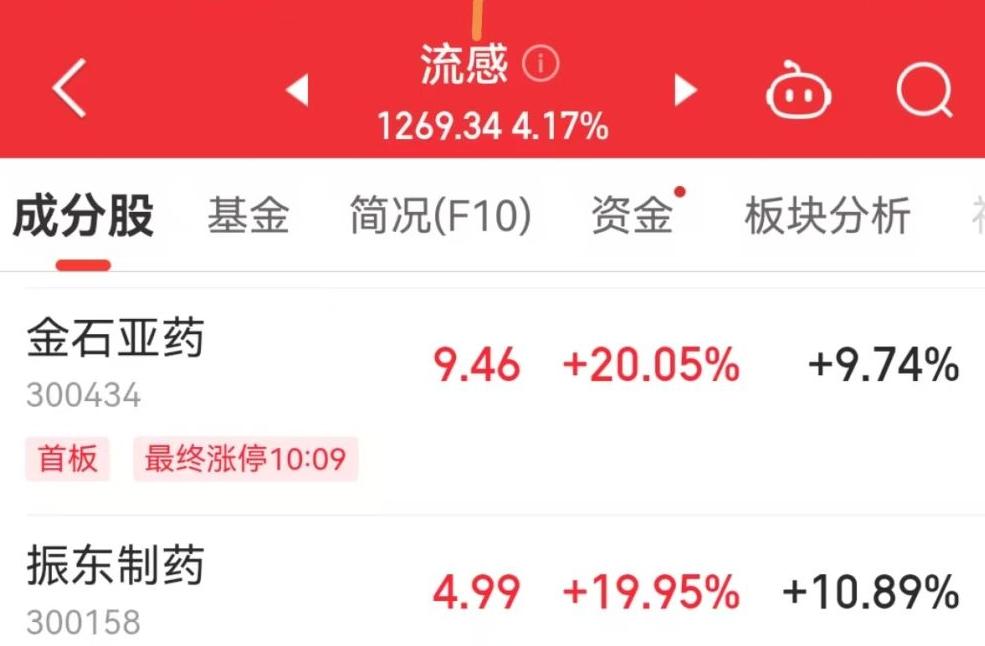The height and width of the screenshot is (646, 985).
Task: Open the robot assistant icon
Action: pos(798,92)
